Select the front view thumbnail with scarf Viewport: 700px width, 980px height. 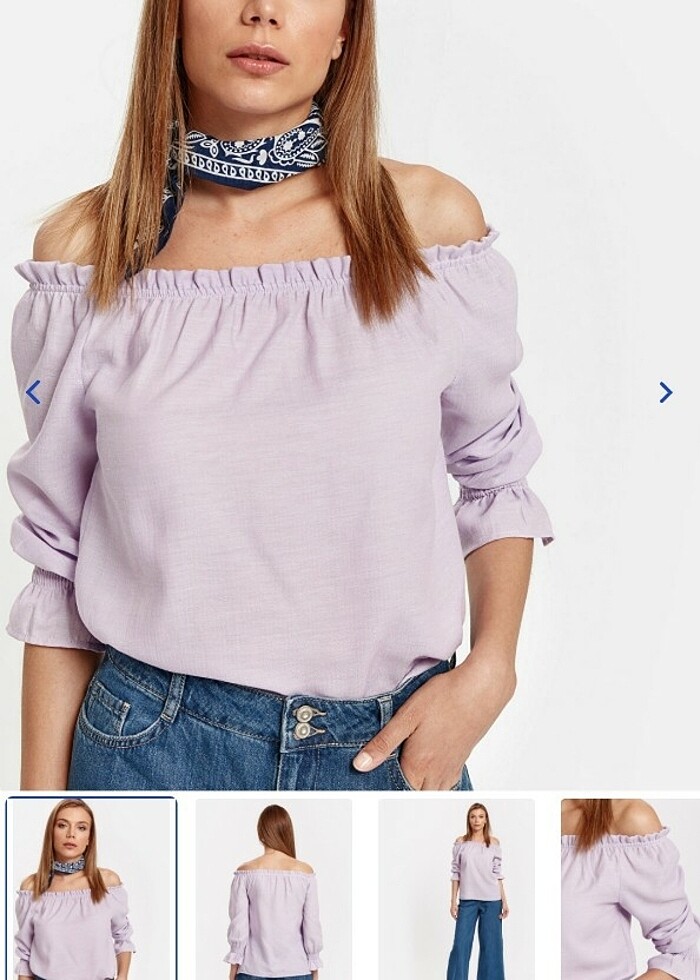91,888
